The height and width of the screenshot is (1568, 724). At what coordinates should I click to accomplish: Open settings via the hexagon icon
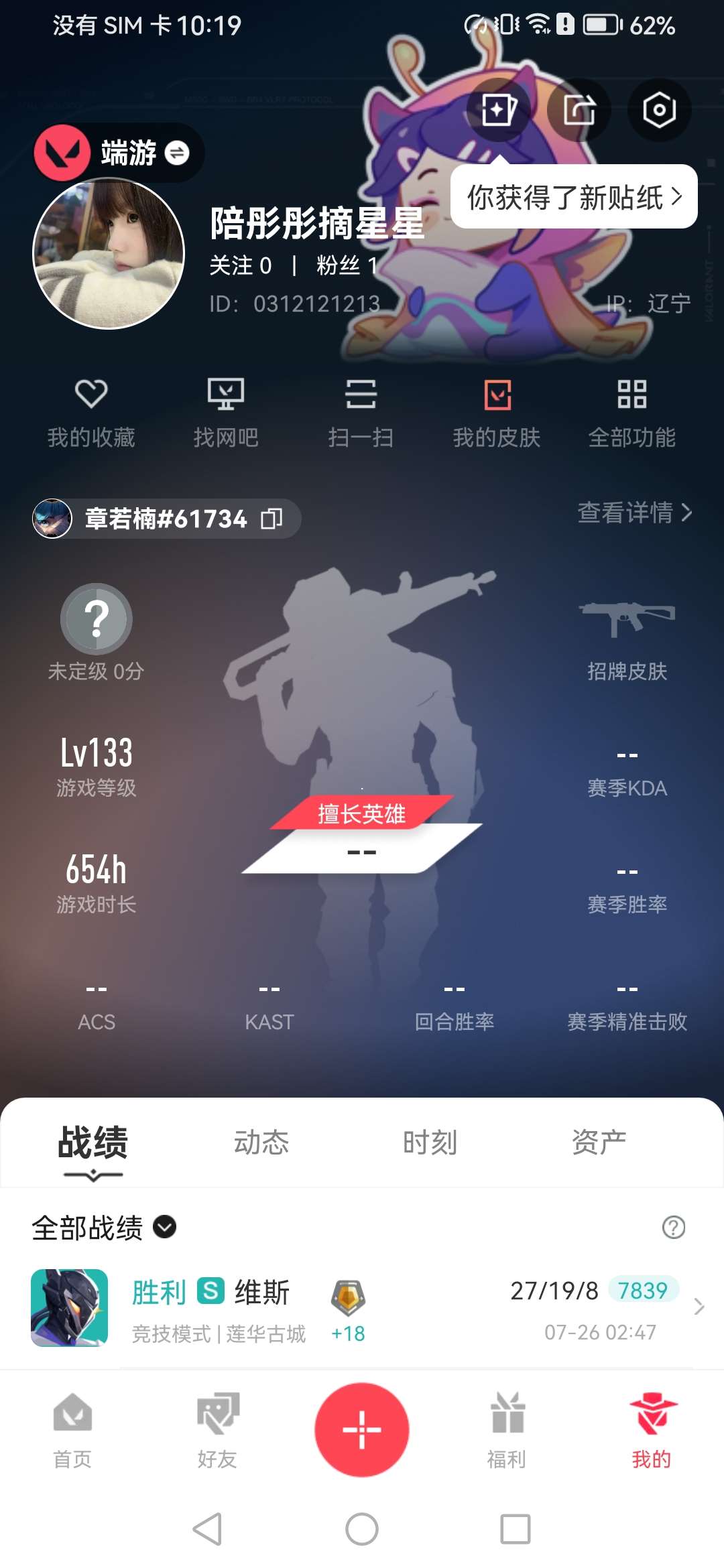tap(659, 110)
